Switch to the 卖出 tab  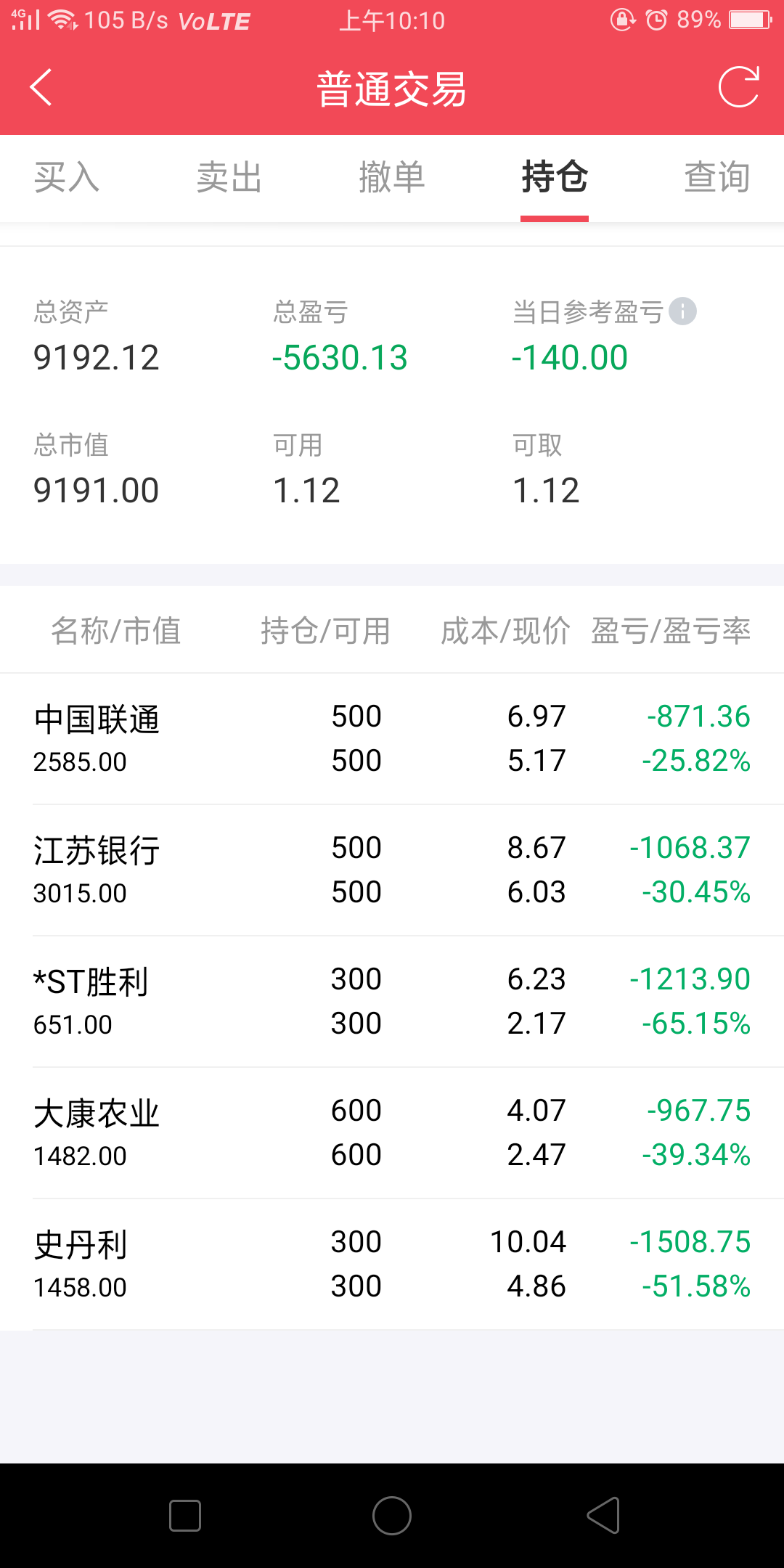click(230, 178)
